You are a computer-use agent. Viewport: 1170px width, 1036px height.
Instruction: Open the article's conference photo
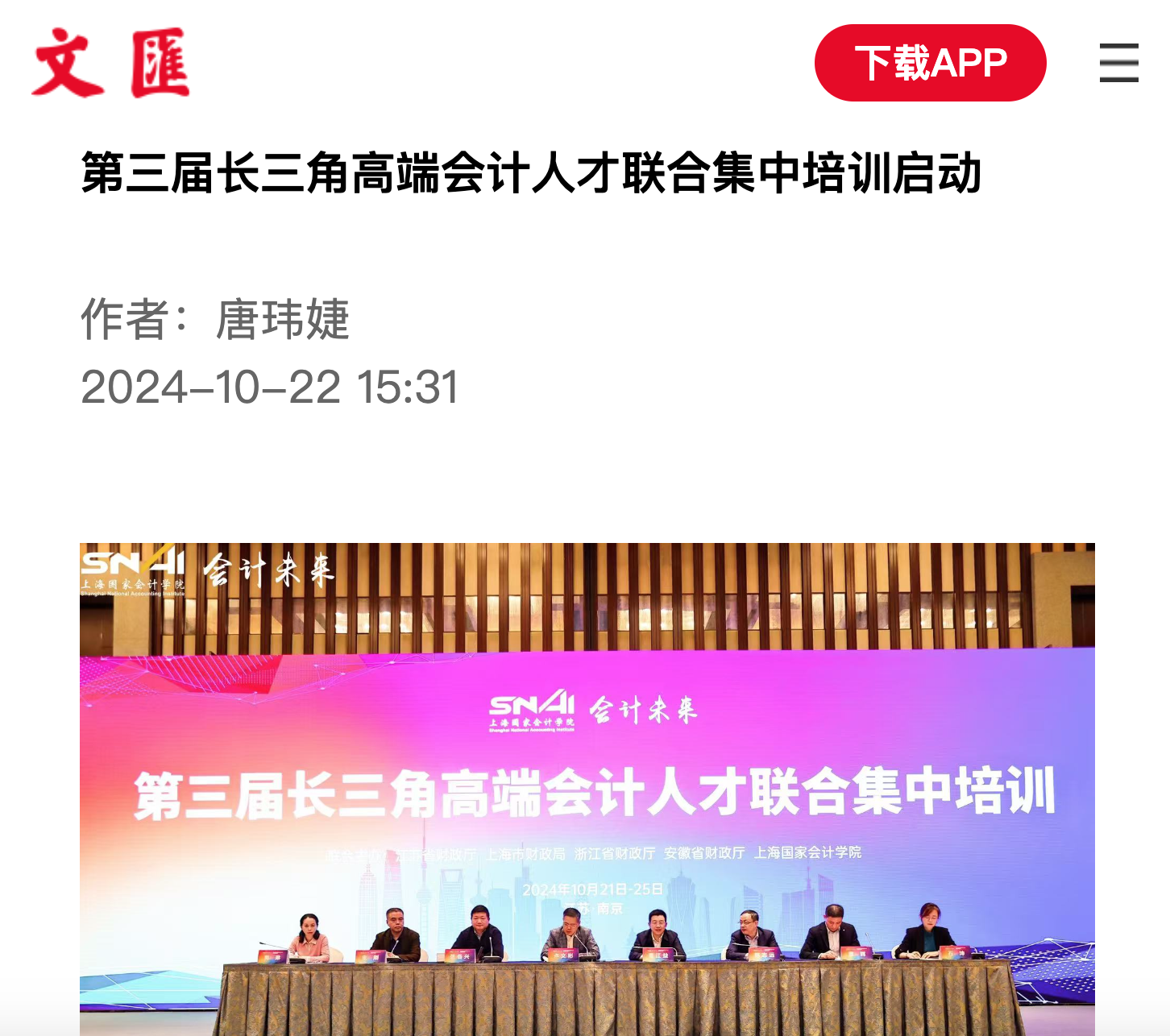587,789
